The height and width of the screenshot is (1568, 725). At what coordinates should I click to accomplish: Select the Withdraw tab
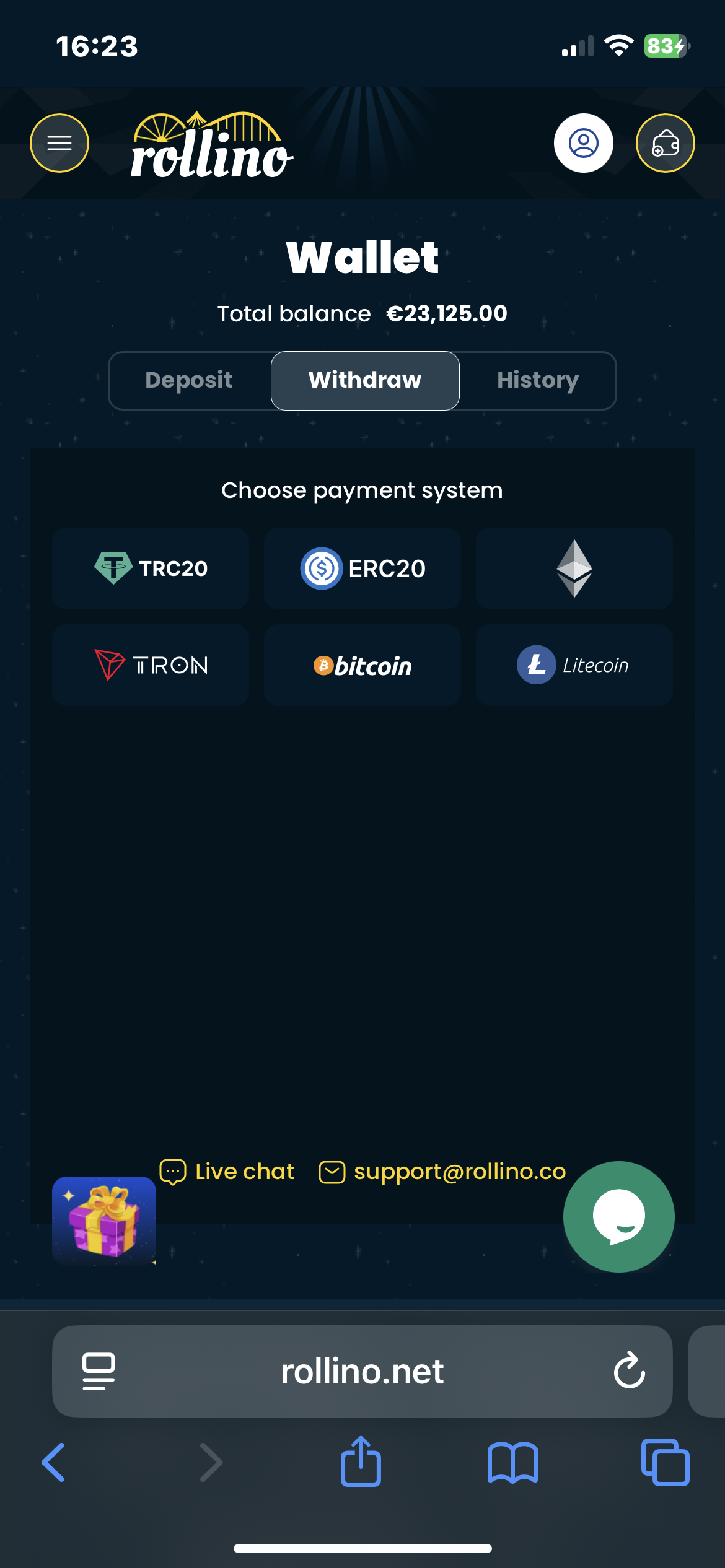point(365,380)
